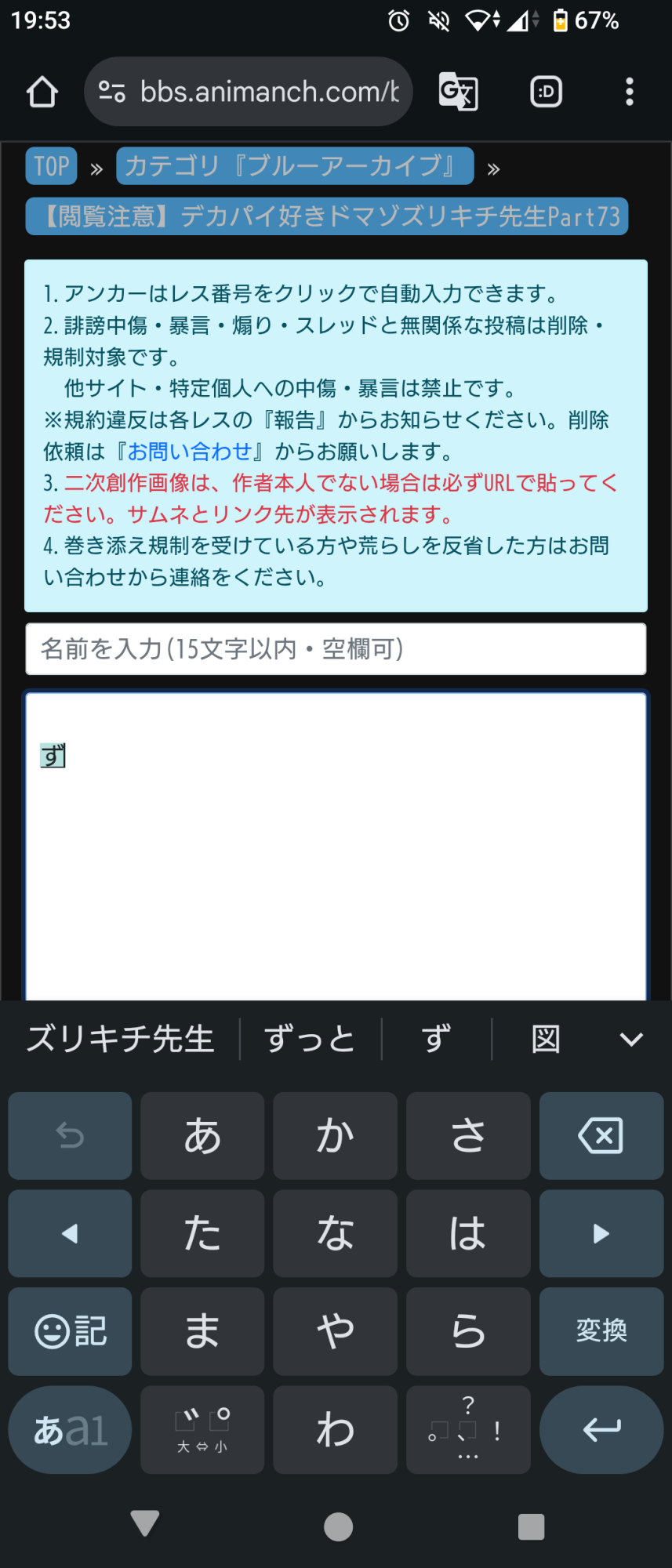
Task: Select the ズリキチ先生 suggestion
Action: tap(120, 1040)
